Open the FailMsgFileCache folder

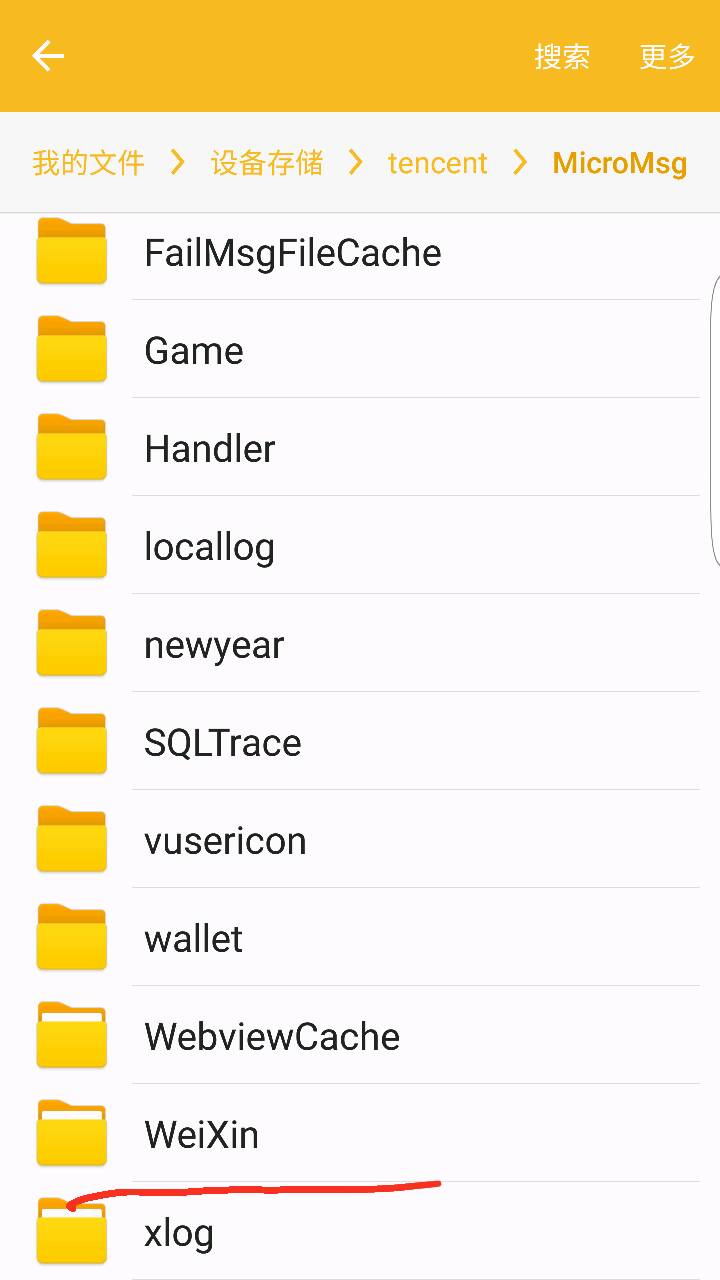point(360,253)
